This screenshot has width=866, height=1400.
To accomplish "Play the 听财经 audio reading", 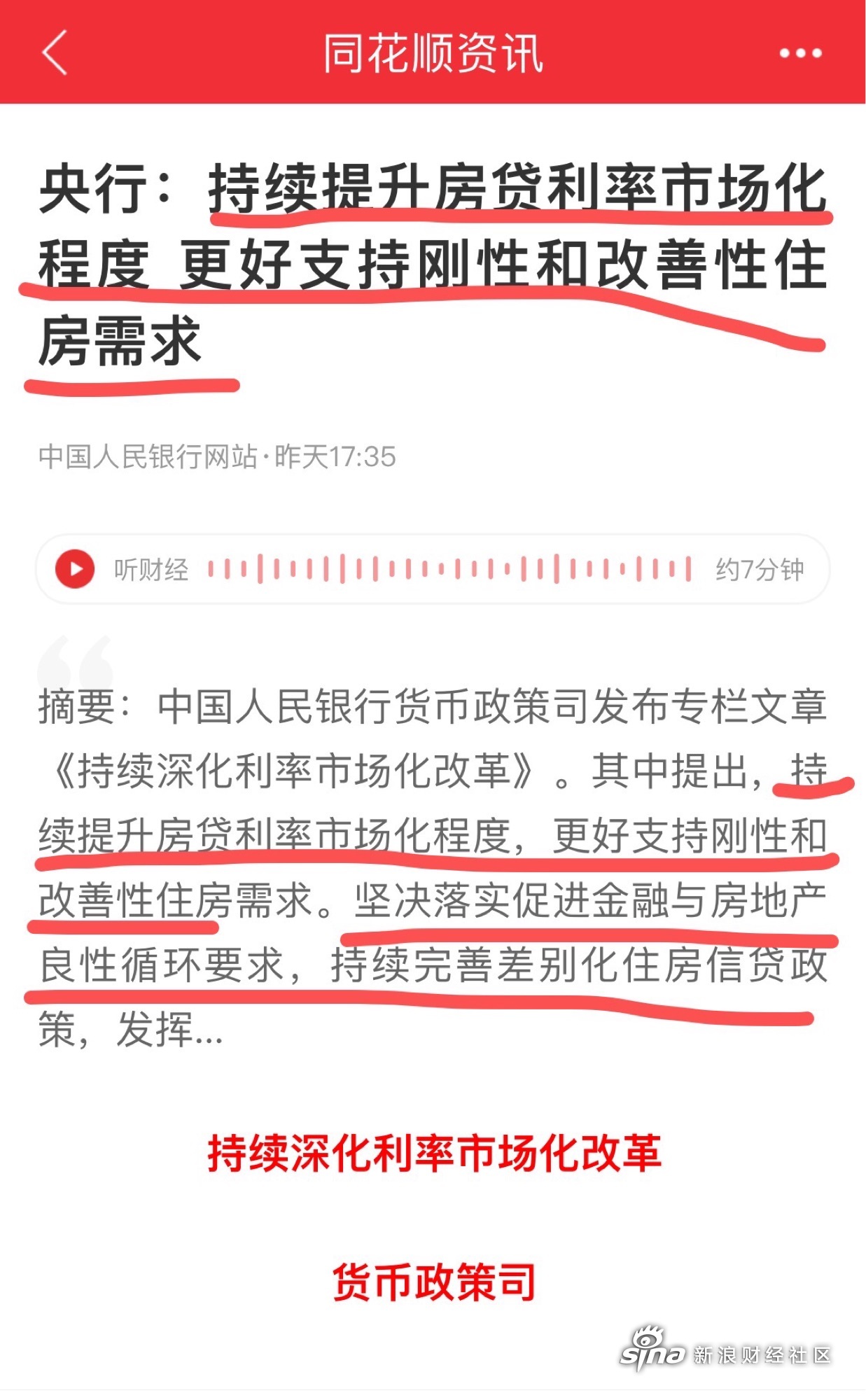I will (75, 568).
